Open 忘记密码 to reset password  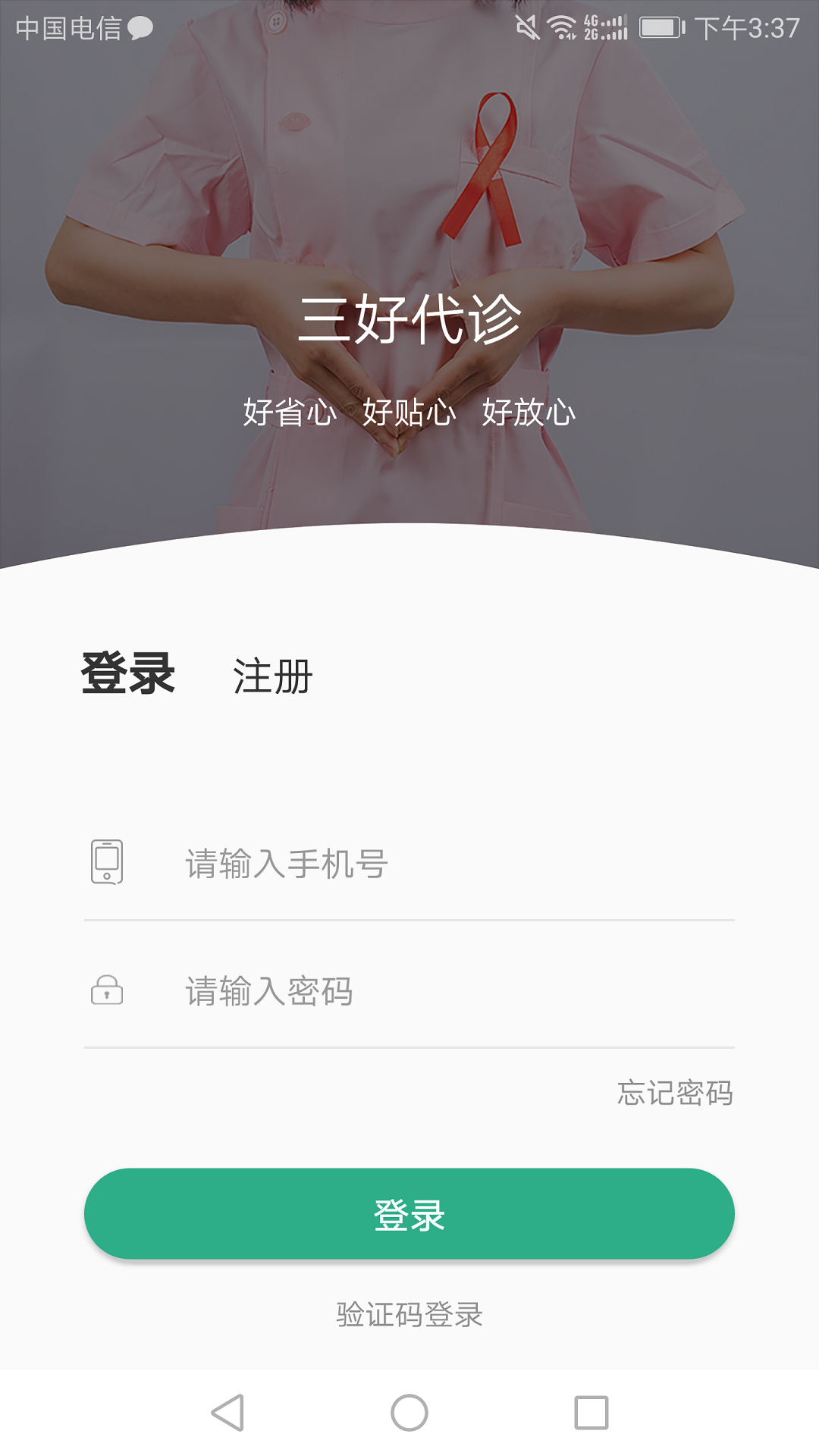(676, 1093)
